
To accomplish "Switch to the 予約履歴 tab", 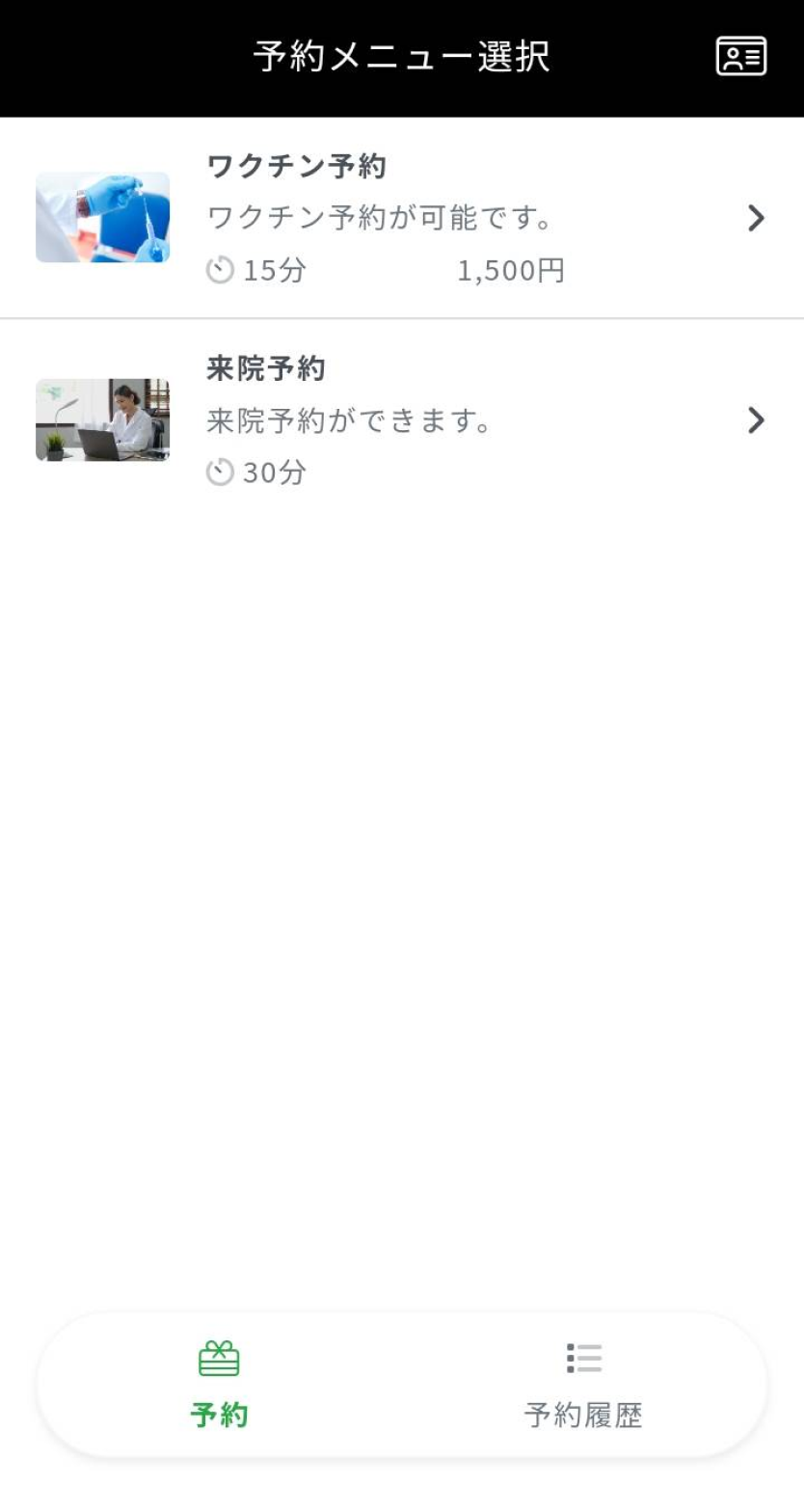I will click(x=583, y=1385).
